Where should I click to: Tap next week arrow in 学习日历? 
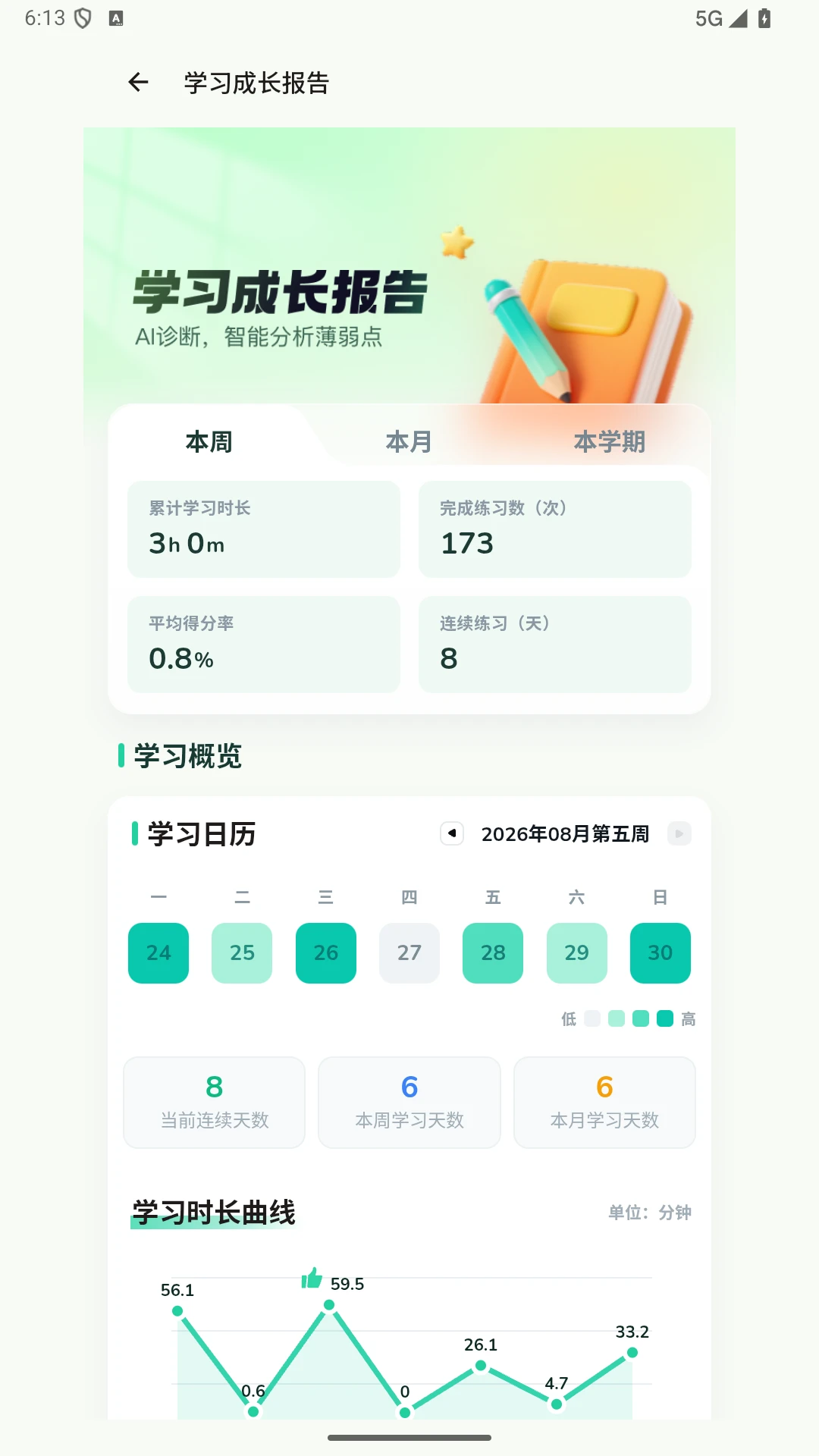(x=679, y=833)
